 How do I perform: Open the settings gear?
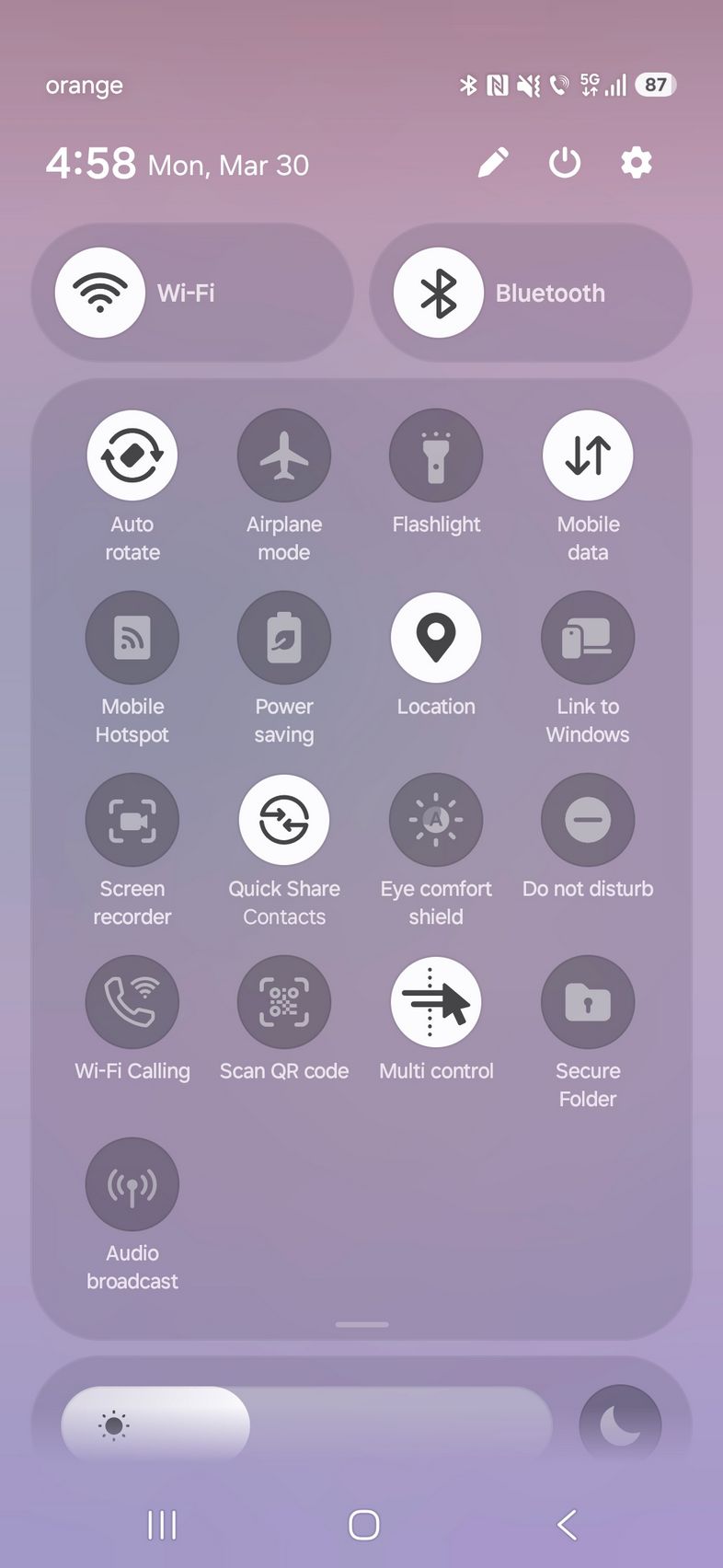[x=636, y=164]
